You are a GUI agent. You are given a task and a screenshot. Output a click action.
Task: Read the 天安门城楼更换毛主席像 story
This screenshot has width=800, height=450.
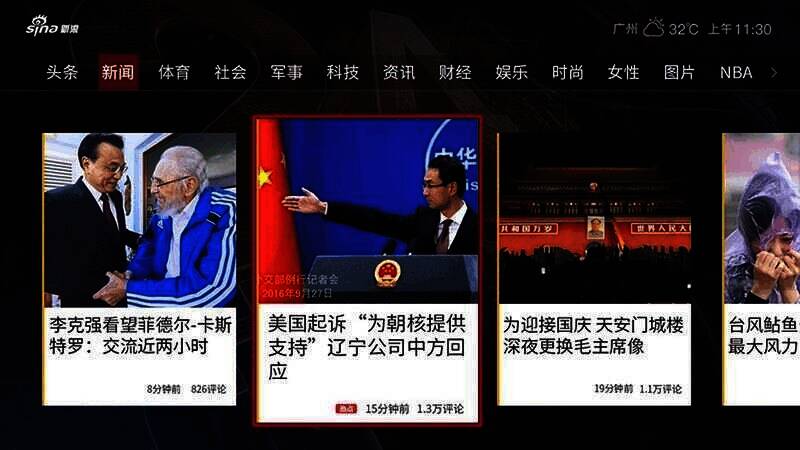[594, 268]
